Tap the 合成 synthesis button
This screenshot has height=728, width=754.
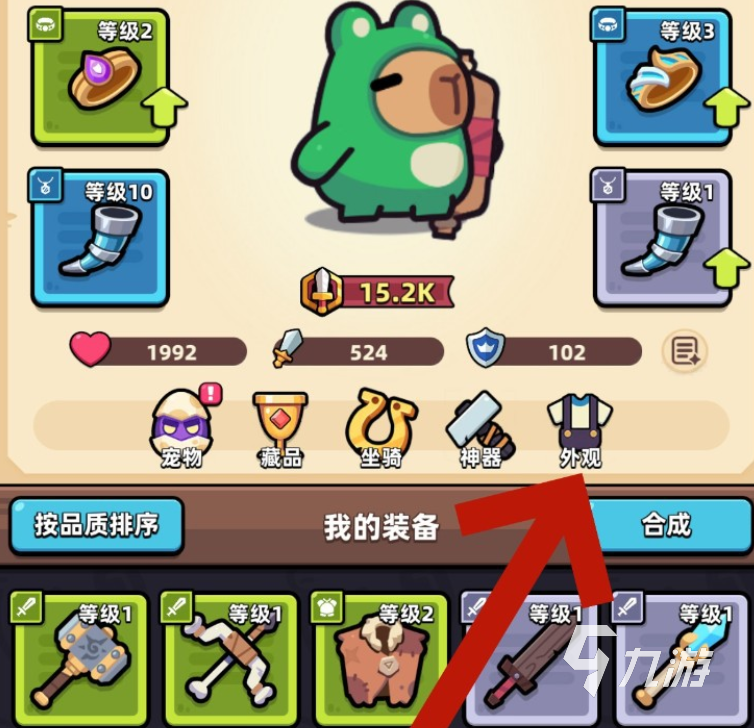pos(667,524)
